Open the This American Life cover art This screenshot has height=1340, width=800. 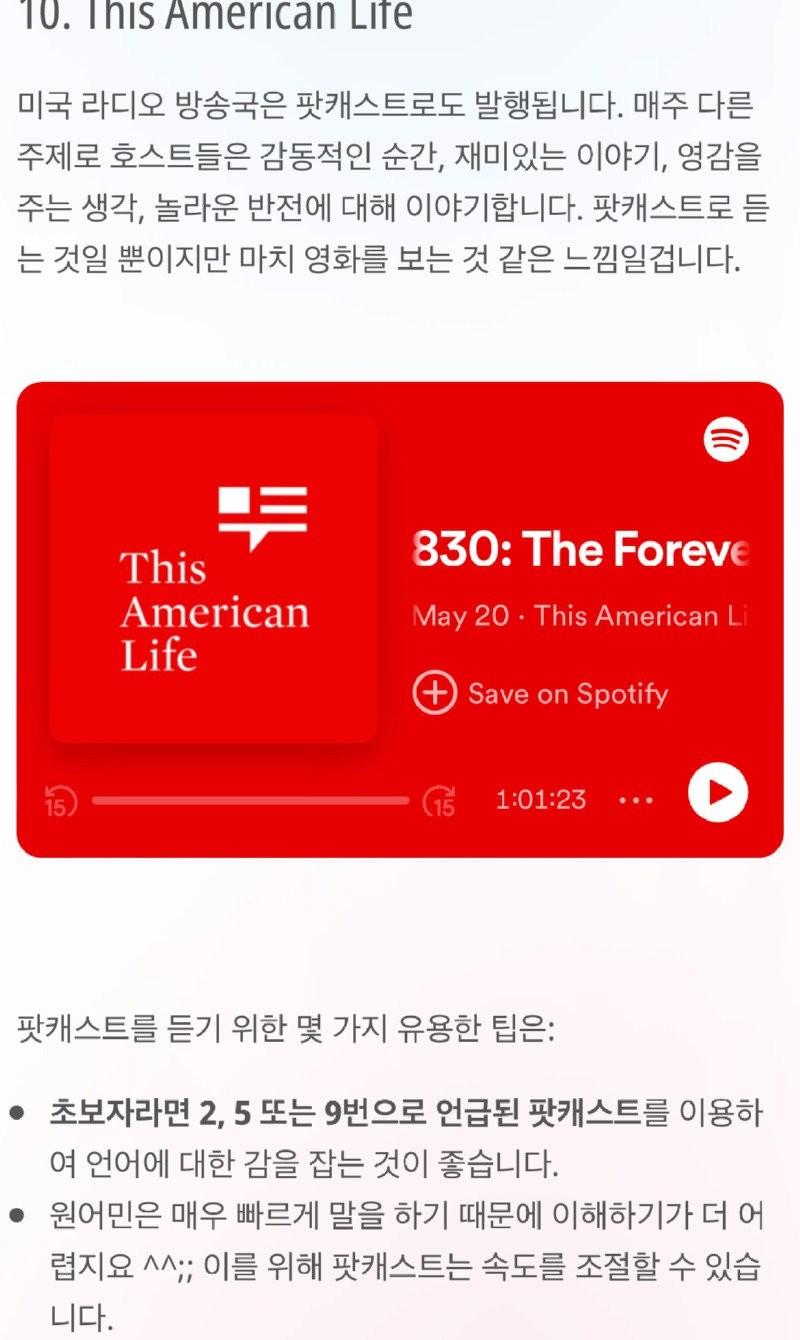213,578
